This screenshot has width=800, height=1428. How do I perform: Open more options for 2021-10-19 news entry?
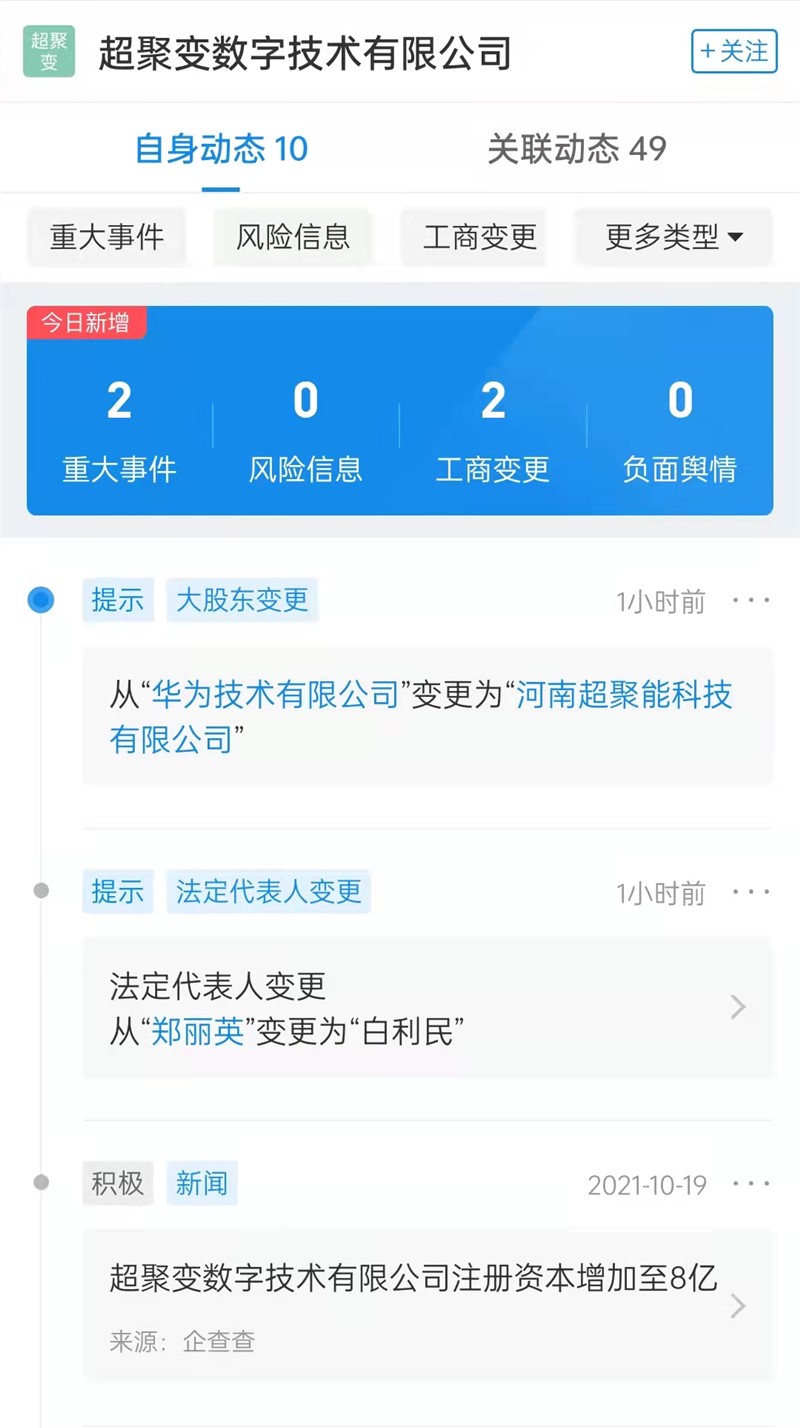(751, 1184)
